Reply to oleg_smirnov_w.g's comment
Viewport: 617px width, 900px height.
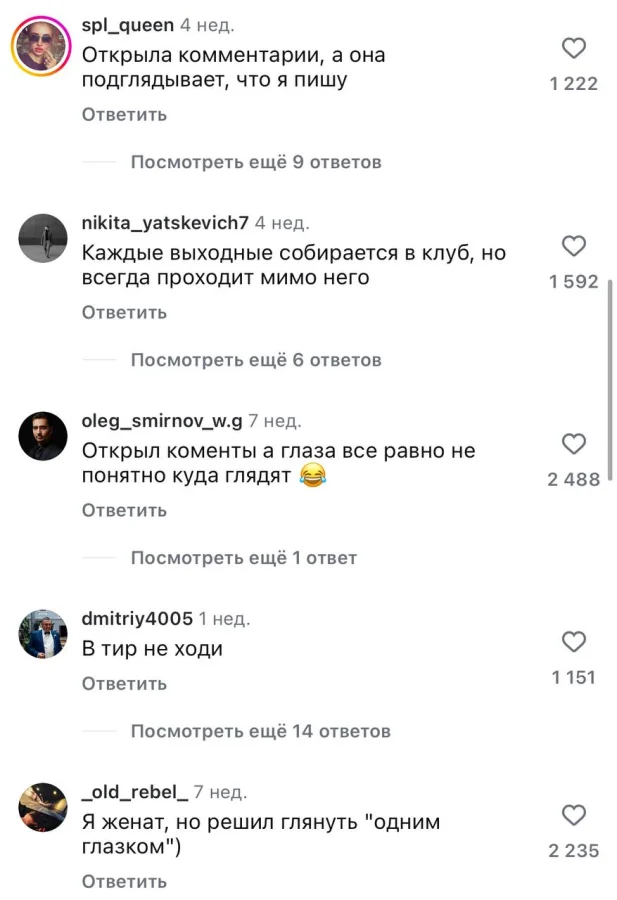[x=124, y=511]
